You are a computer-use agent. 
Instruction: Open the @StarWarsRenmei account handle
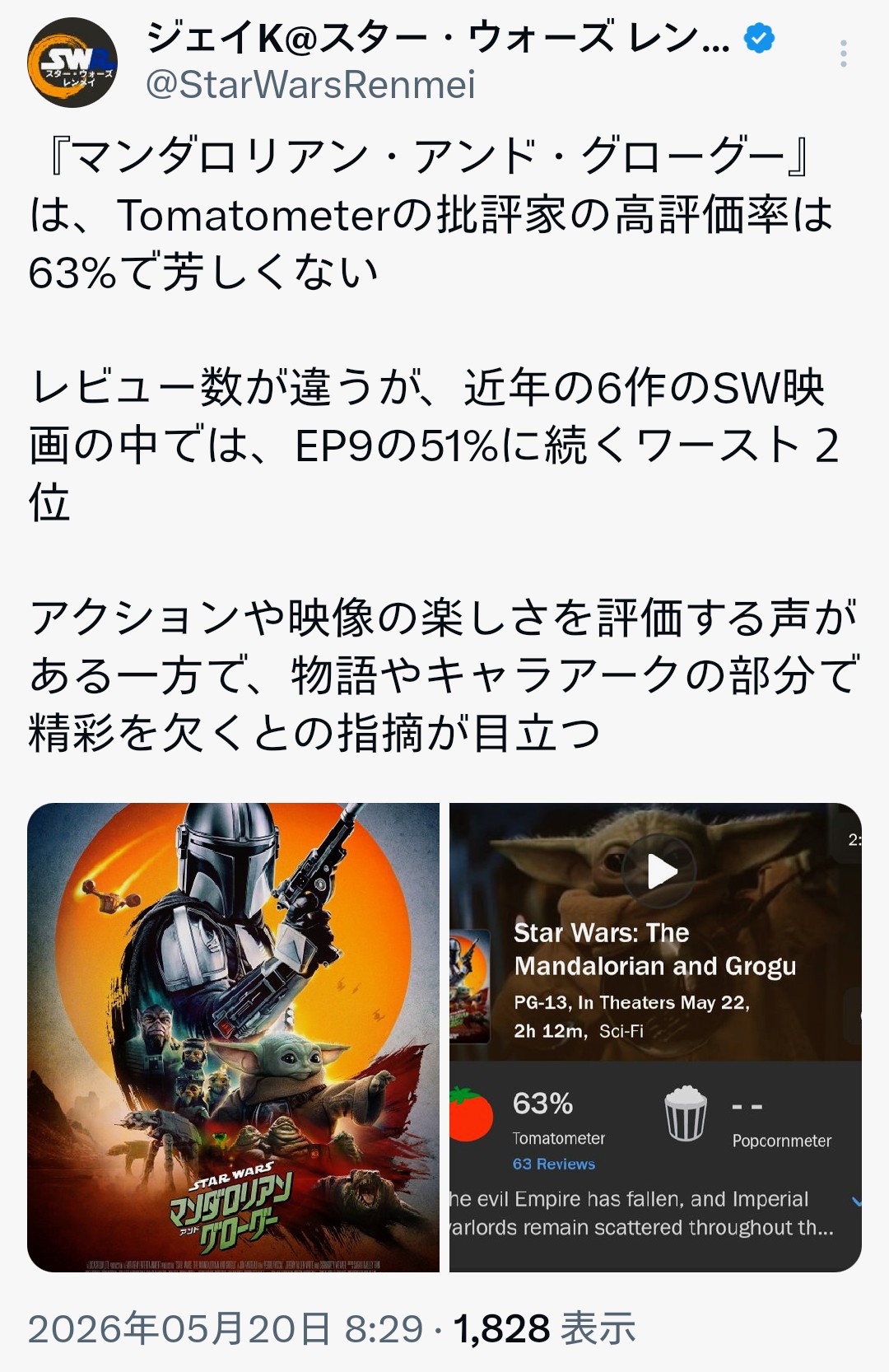(x=310, y=84)
